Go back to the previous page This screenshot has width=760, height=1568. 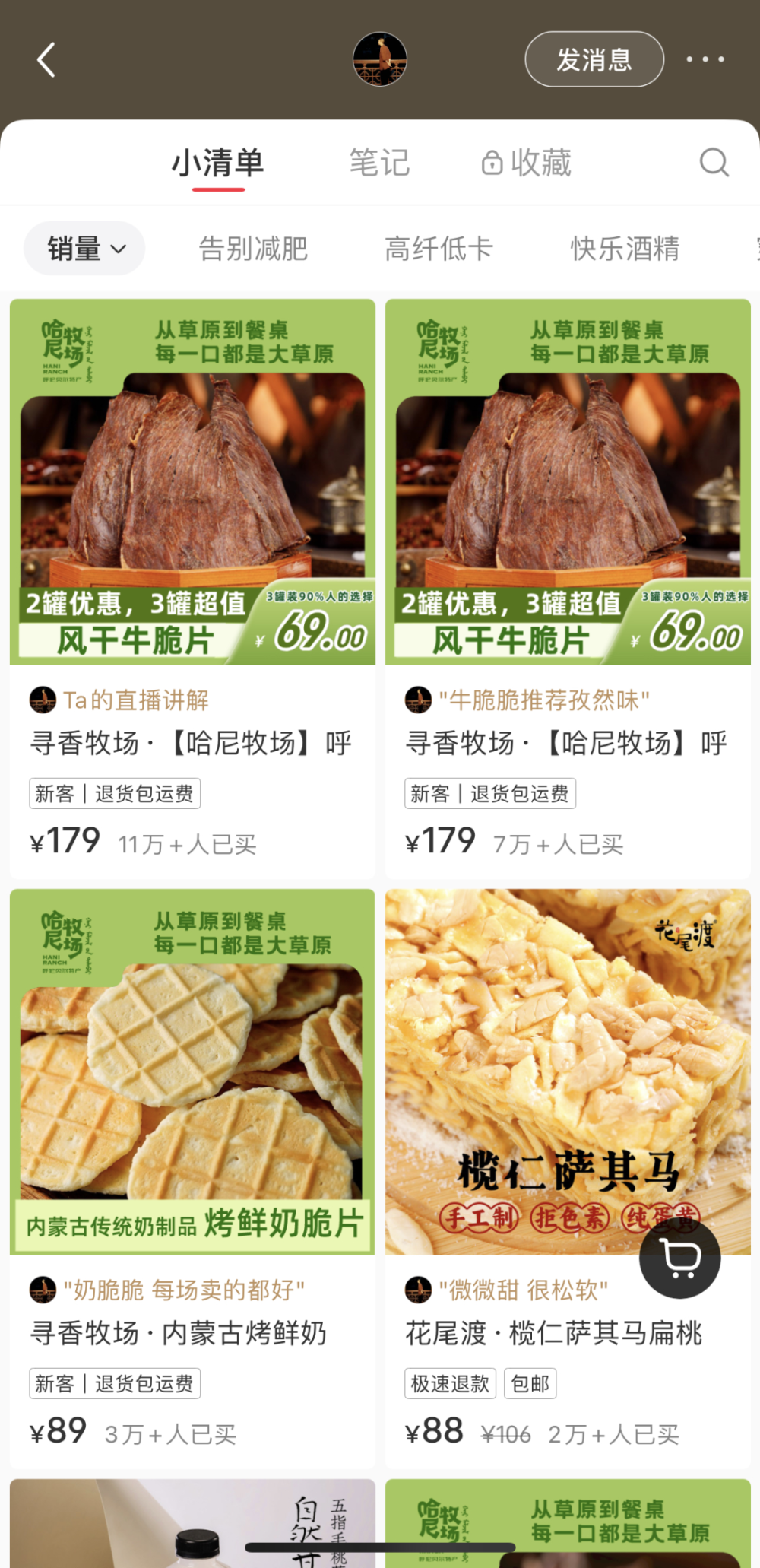pyautogui.click(x=46, y=60)
